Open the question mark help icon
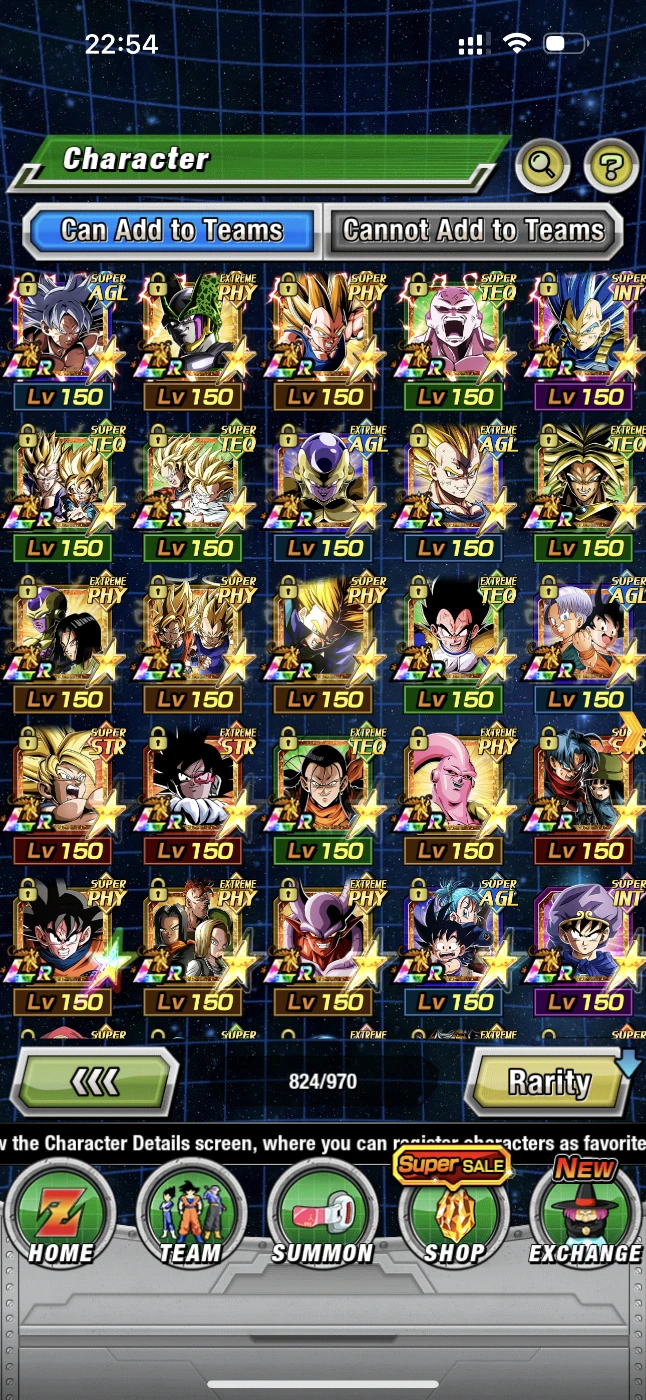This screenshot has width=646, height=1400. click(x=610, y=166)
